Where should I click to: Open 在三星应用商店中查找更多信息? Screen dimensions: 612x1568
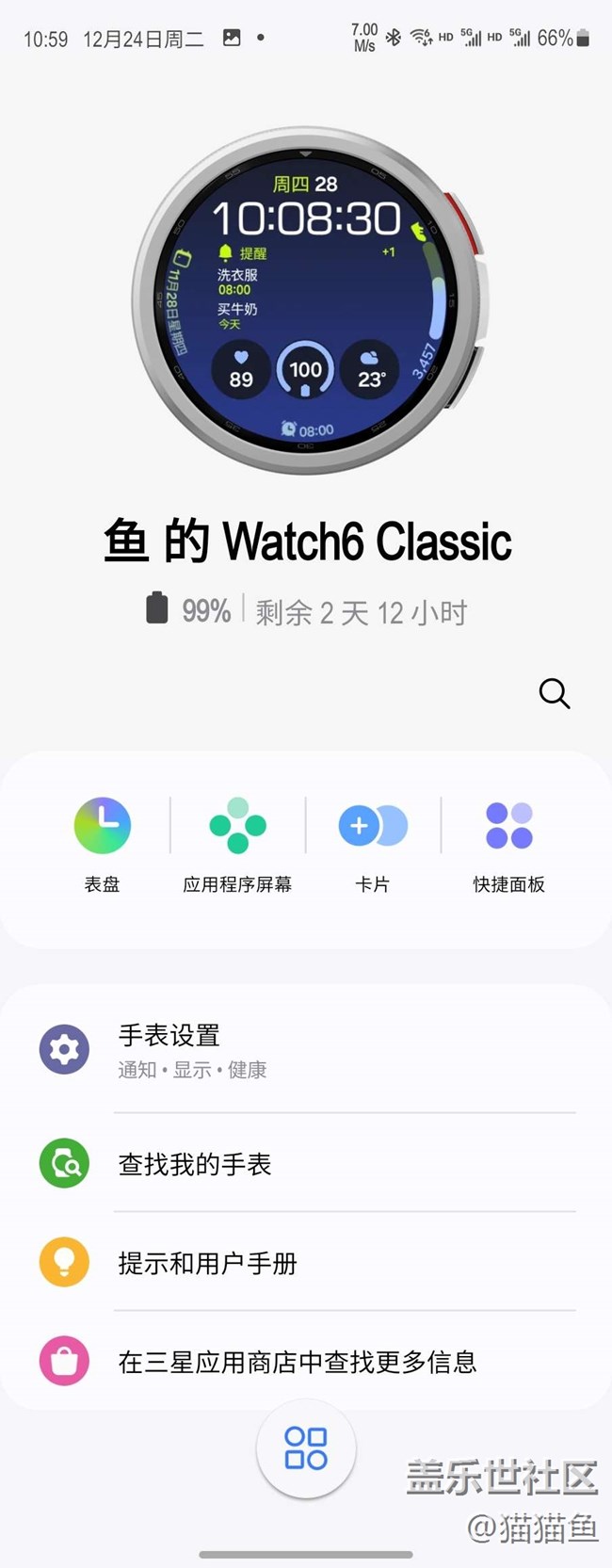(x=306, y=1362)
